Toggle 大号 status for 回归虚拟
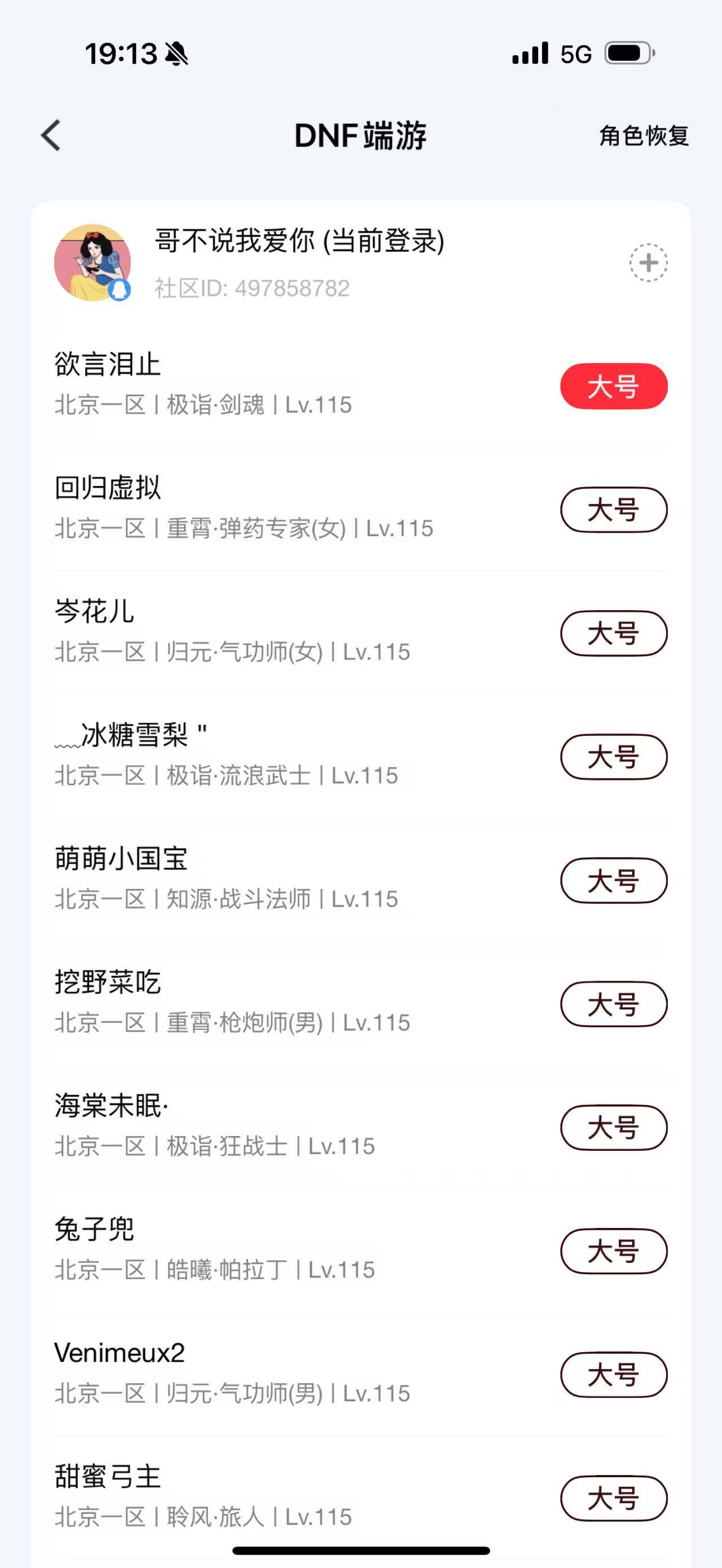The width and height of the screenshot is (722, 1568). [x=613, y=510]
